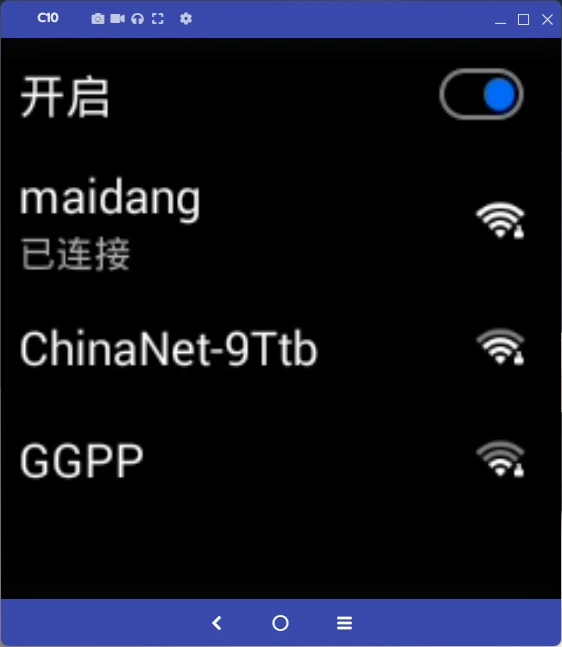Maximize the C10 window

[x=524, y=19]
